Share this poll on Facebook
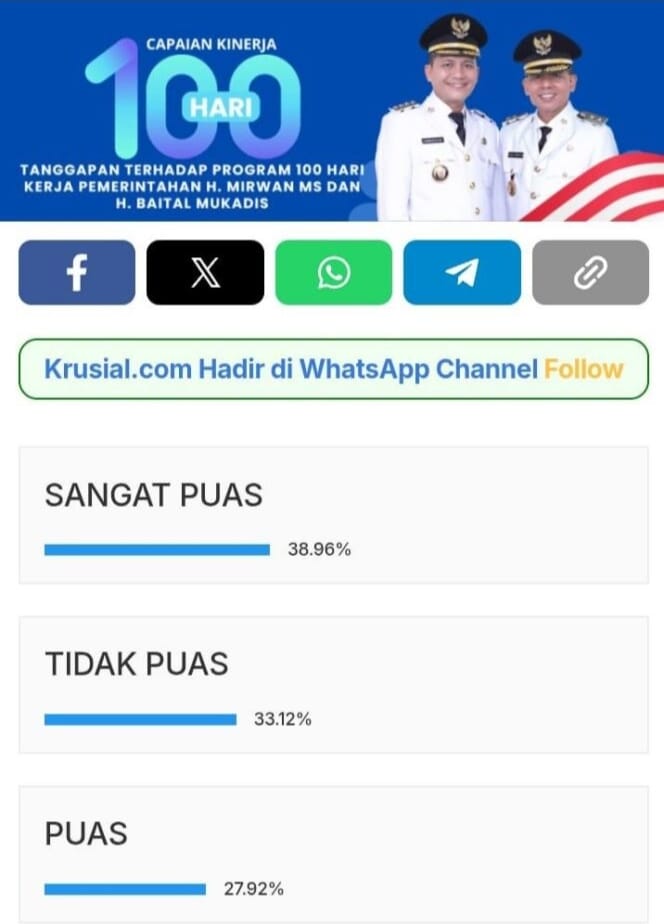This screenshot has height=924, width=664. point(77,272)
